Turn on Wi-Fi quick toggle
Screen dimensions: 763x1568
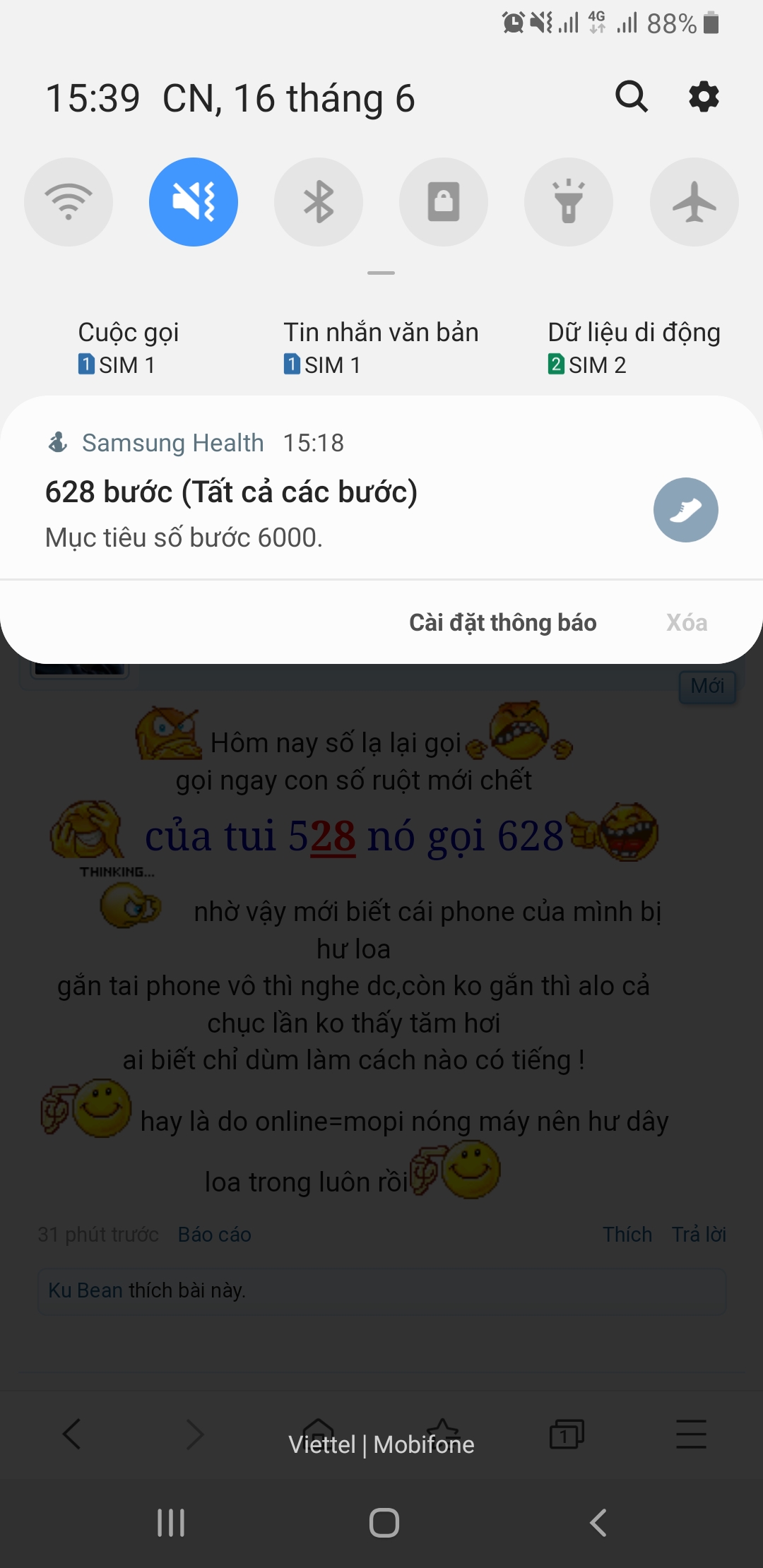coord(69,202)
